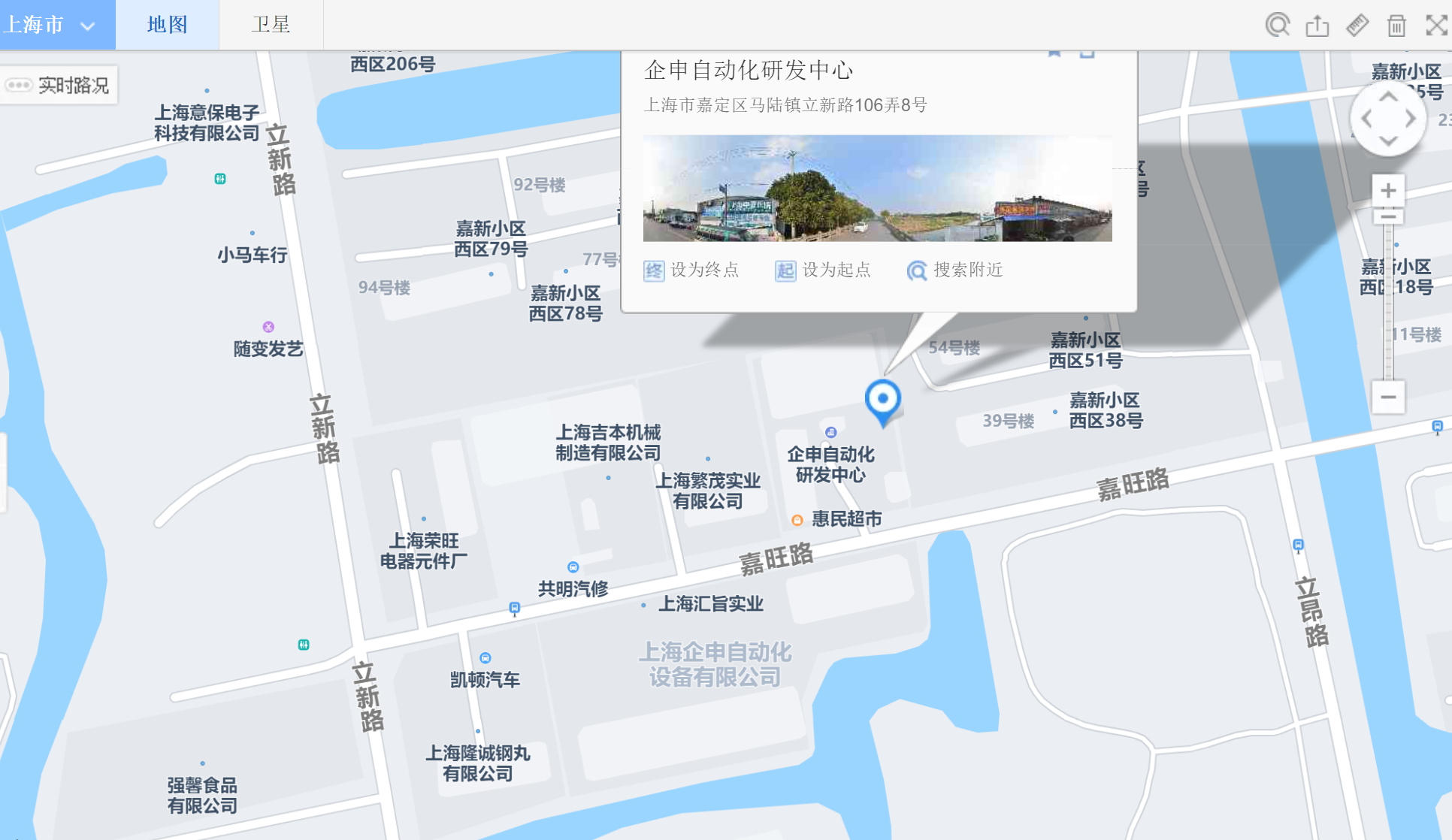Open the street view panorama photo

click(x=877, y=188)
